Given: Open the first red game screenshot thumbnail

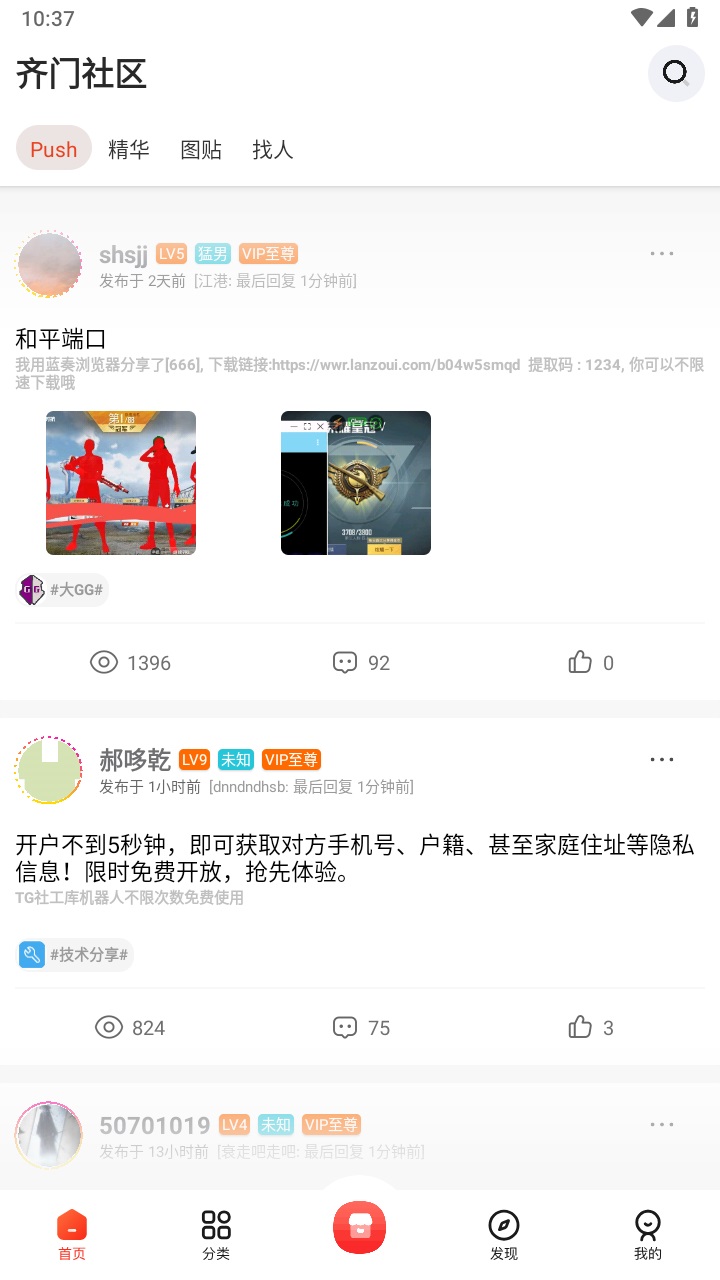Looking at the screenshot, I should (120, 482).
